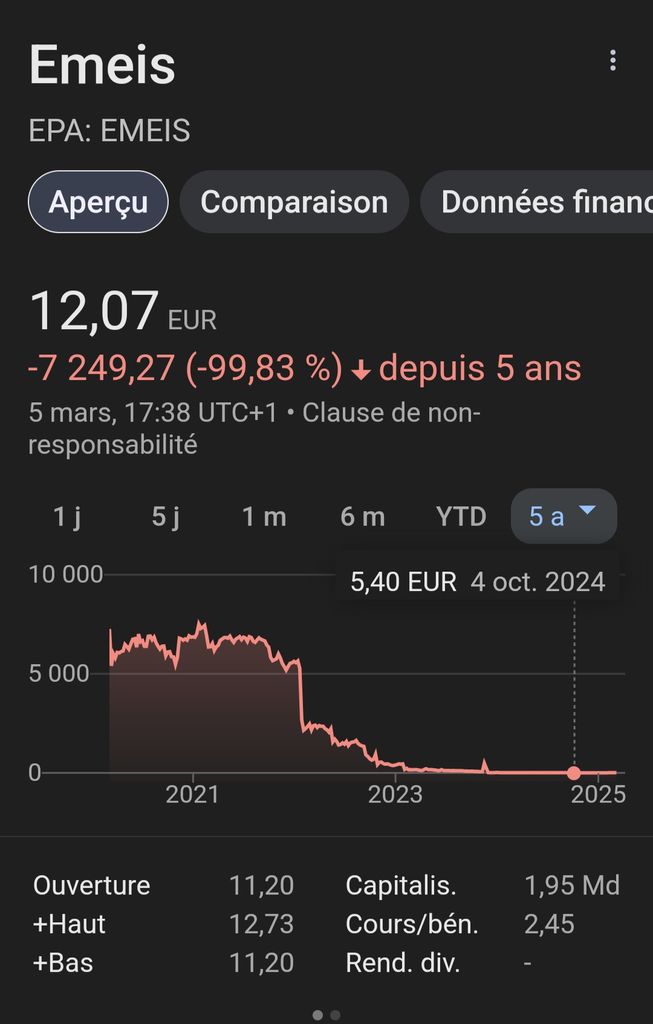653x1024 pixels.
Task: Switch chart to 1 m range
Action: click(264, 517)
